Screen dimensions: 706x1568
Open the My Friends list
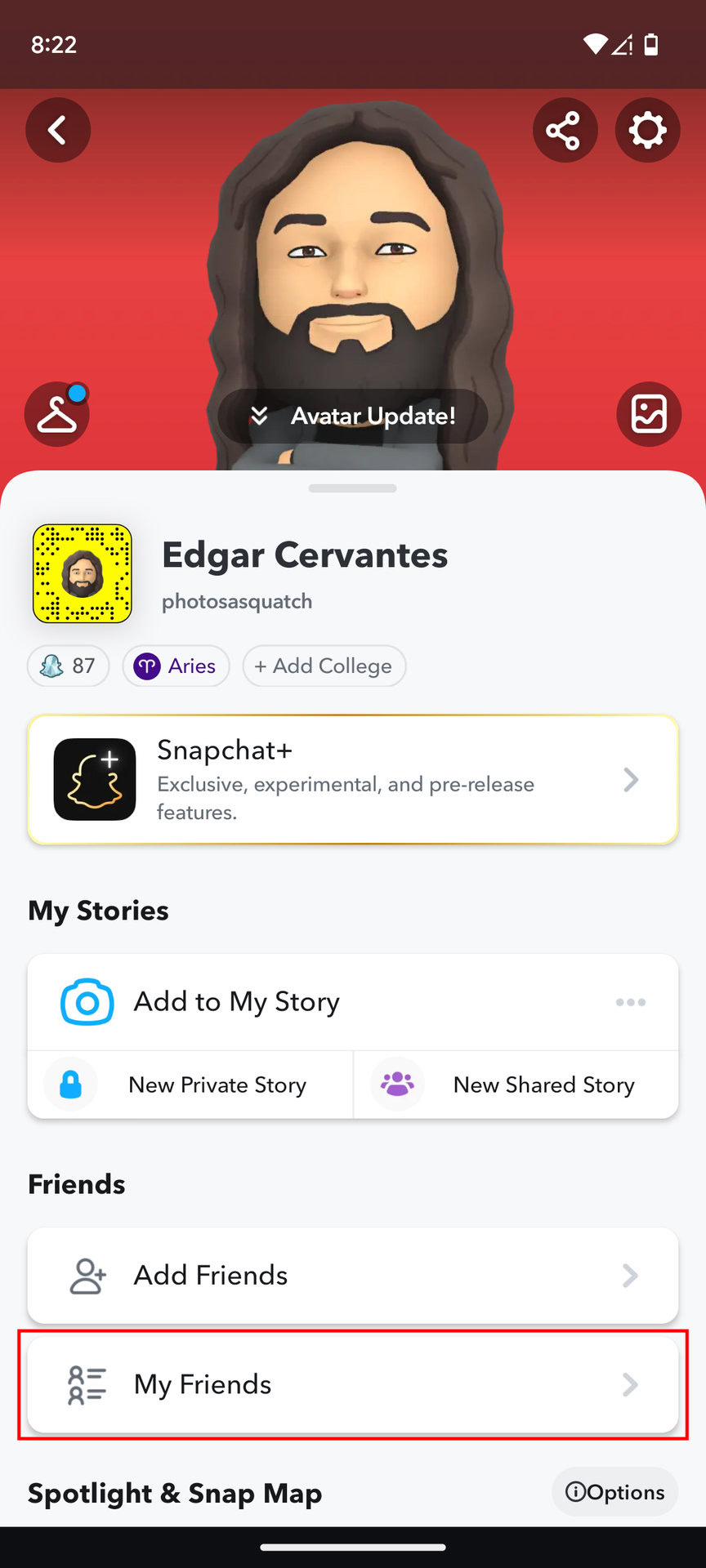point(353,1384)
